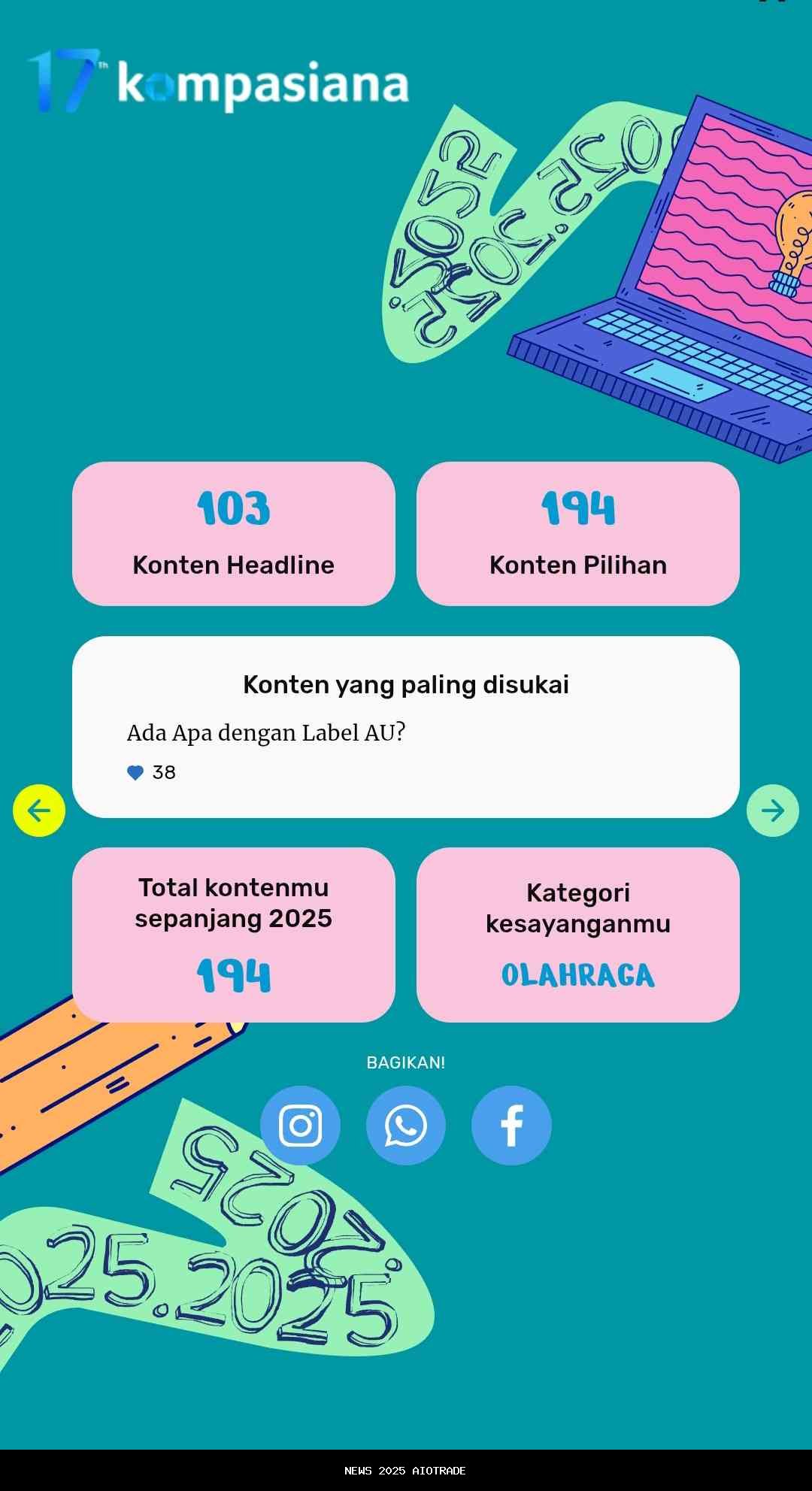Viewport: 812px width, 1491px height.
Task: Click the 17th anniversary badge icon
Action: (59, 78)
